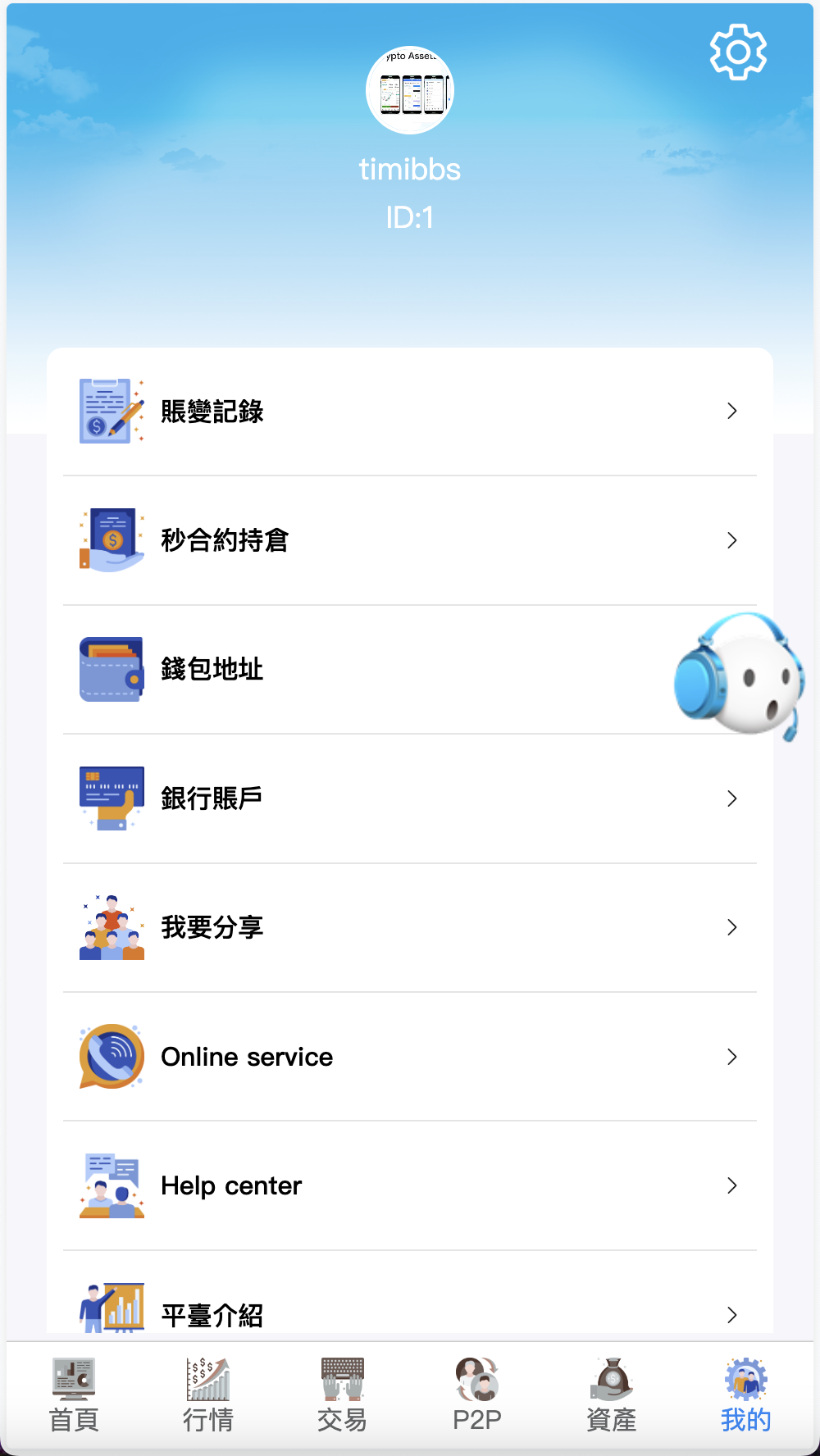820x1456 pixels.
Task: Open the settings gear icon
Action: coord(737,51)
